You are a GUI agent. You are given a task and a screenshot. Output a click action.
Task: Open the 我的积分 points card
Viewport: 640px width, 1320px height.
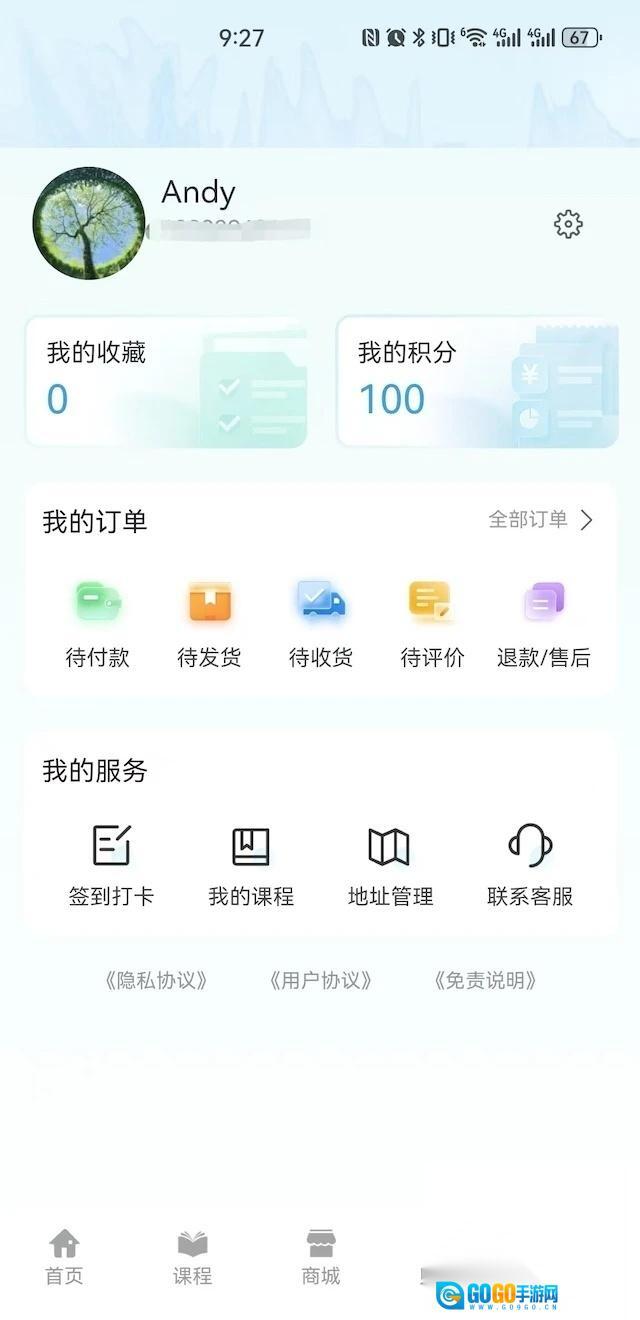pos(477,382)
